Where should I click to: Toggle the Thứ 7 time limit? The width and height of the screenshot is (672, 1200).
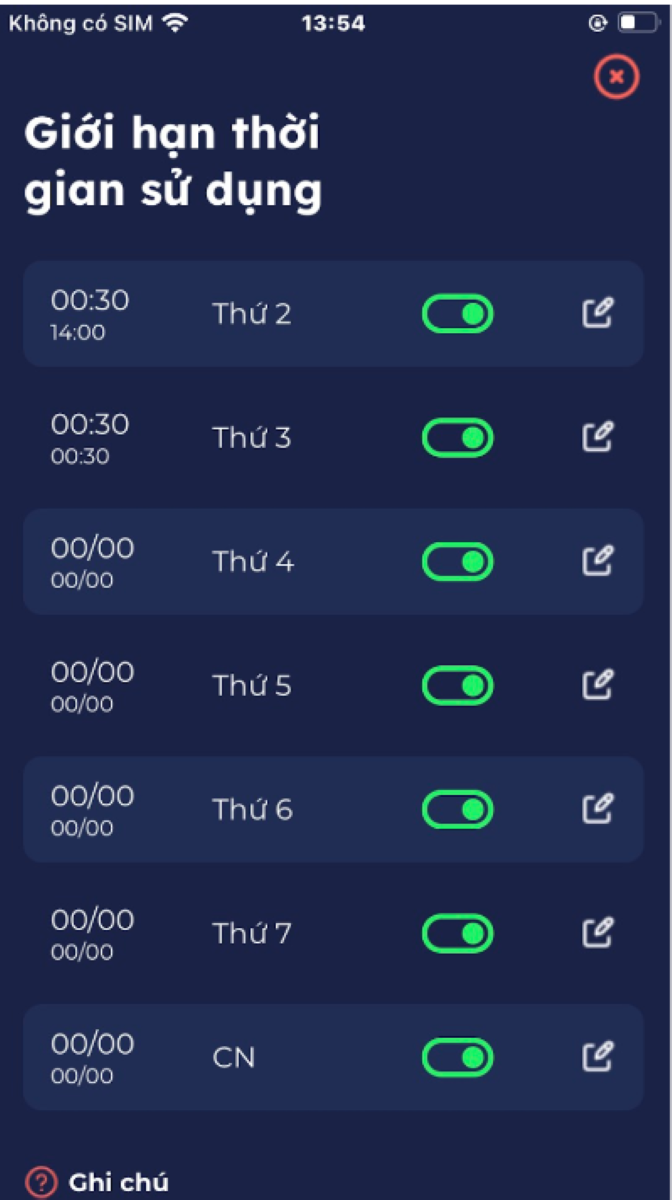[457, 934]
